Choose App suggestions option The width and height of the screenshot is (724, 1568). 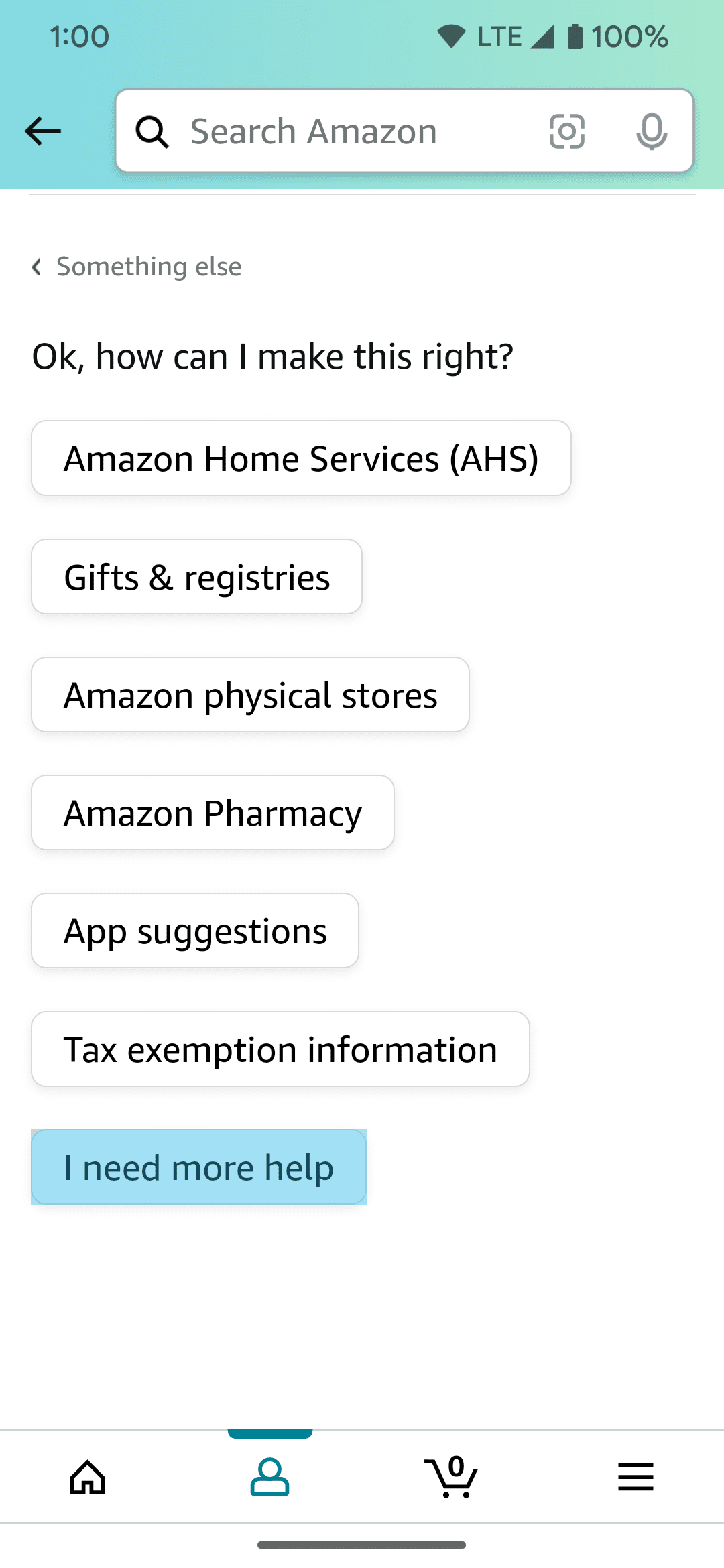(x=194, y=930)
